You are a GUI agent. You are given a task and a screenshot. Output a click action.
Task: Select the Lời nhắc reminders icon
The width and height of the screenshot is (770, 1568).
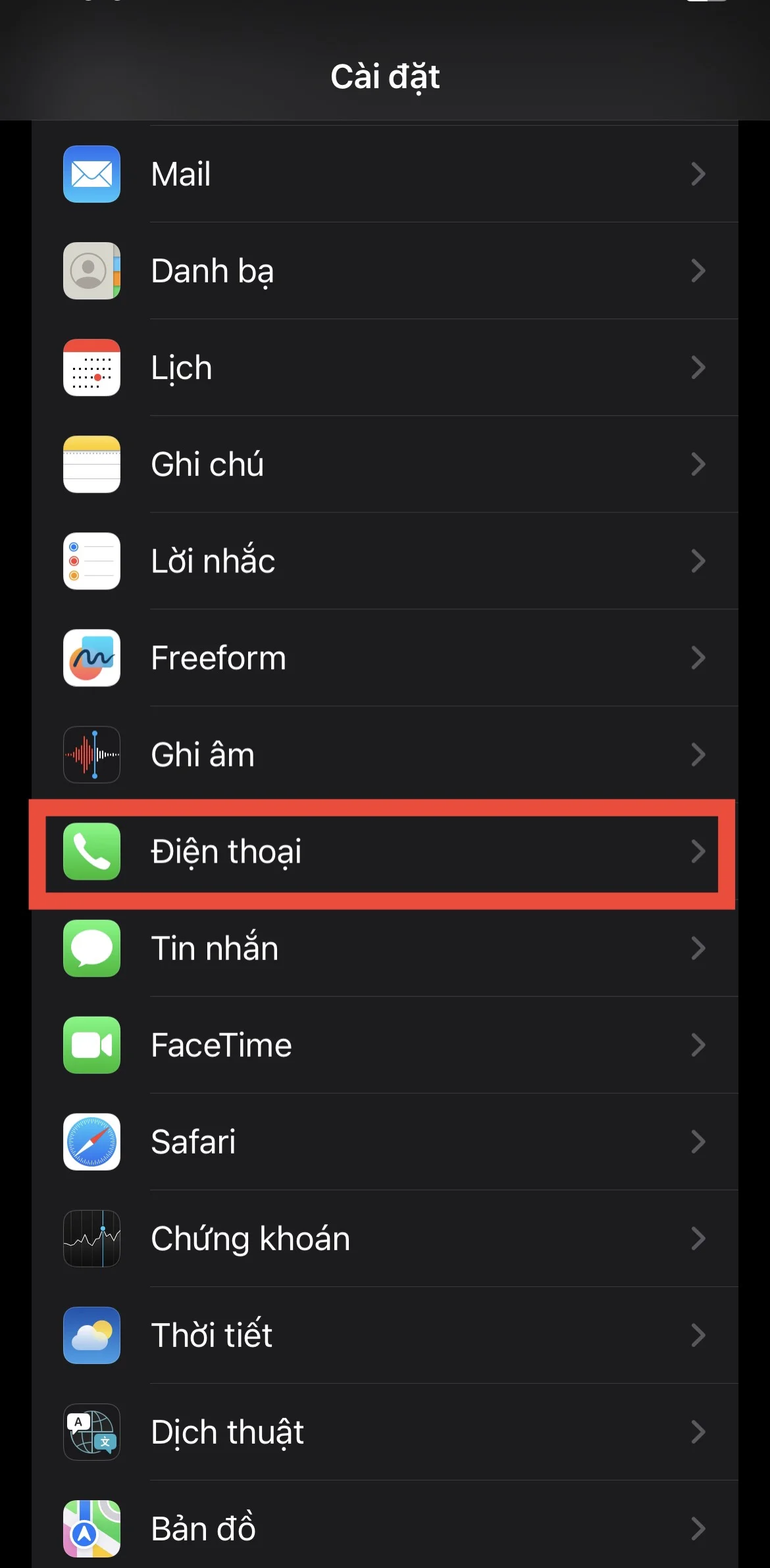(x=91, y=561)
